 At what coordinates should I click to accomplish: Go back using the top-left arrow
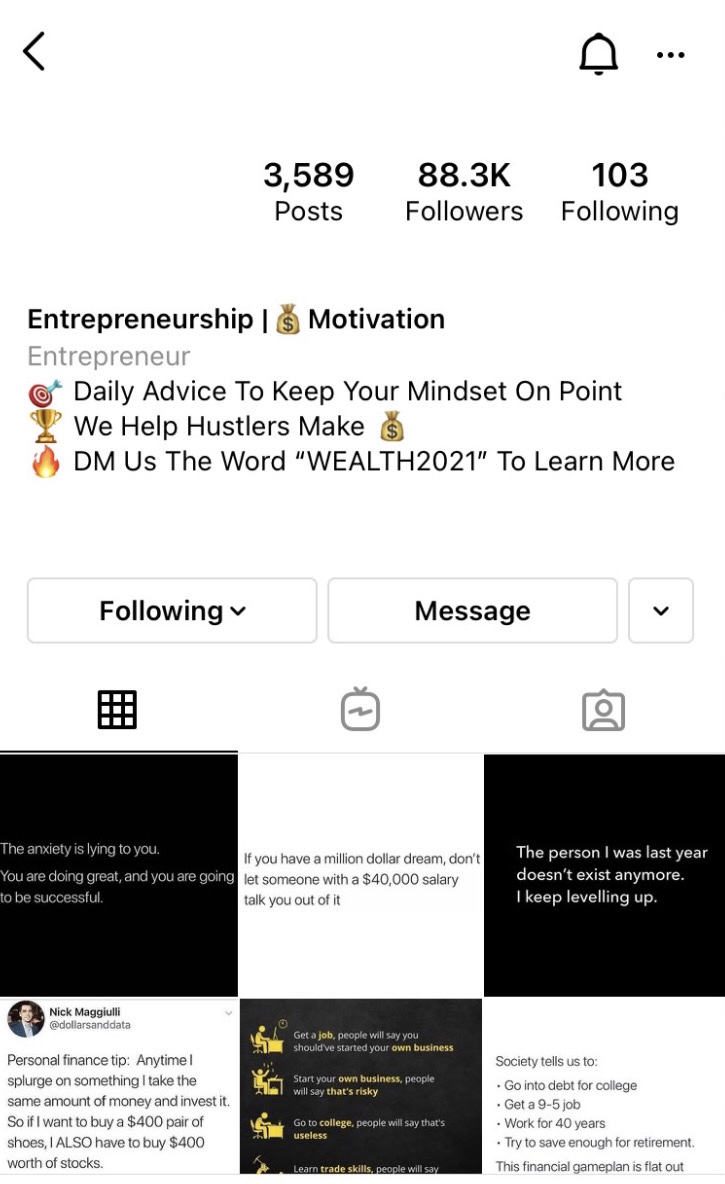(34, 52)
